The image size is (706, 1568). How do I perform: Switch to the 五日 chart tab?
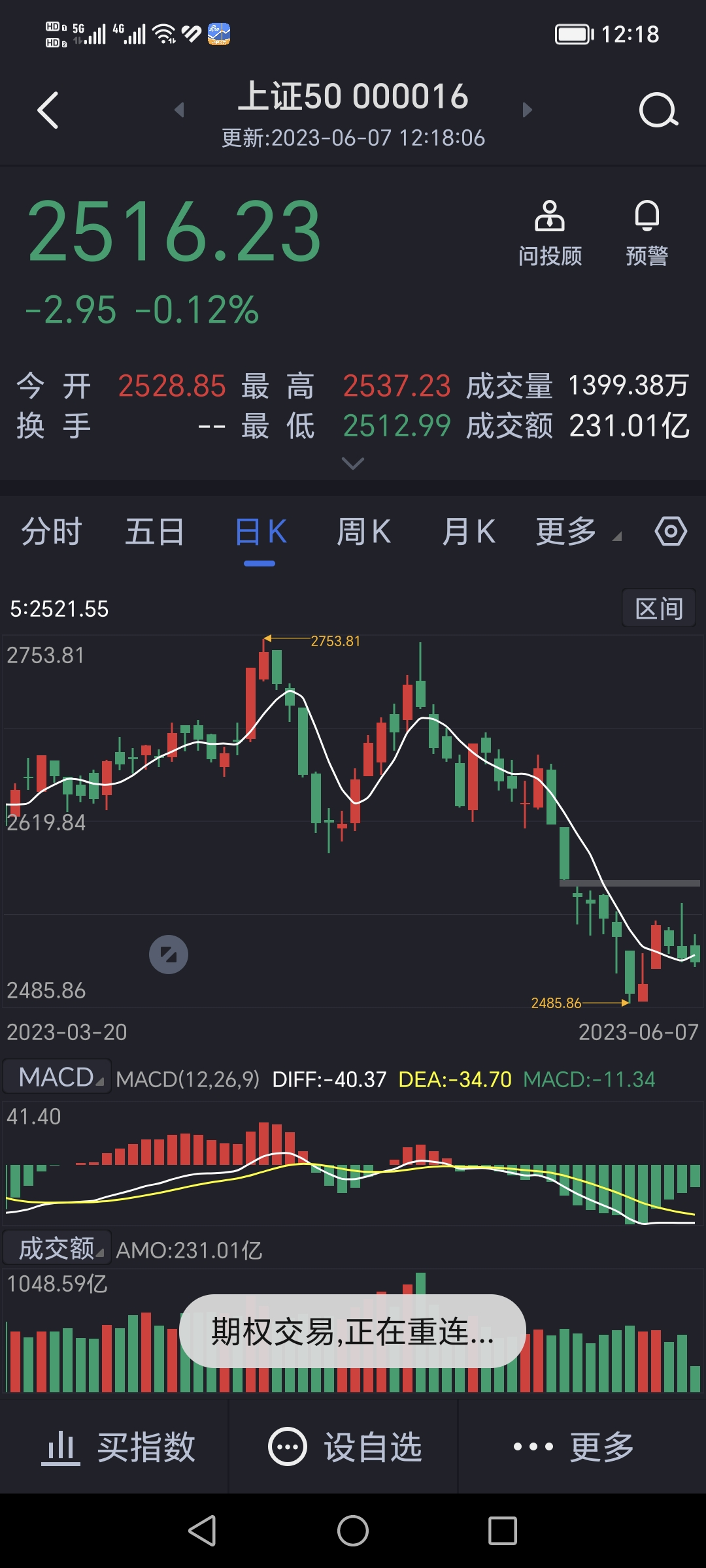155,531
